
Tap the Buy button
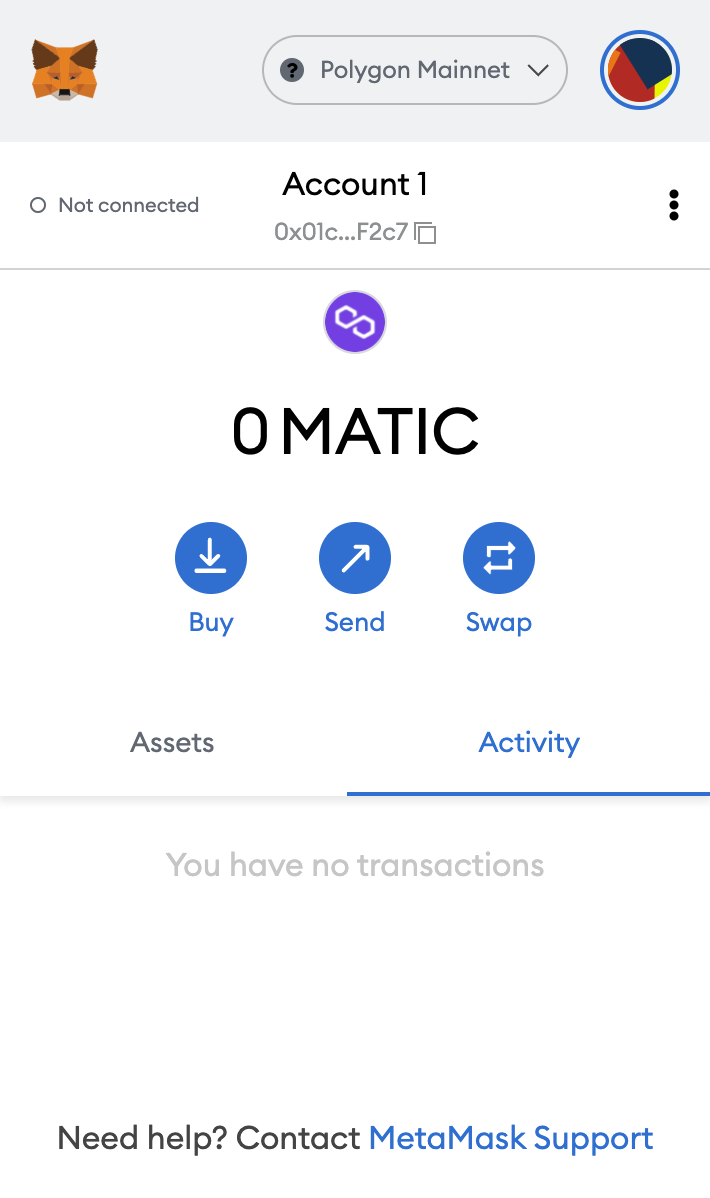pos(210,559)
